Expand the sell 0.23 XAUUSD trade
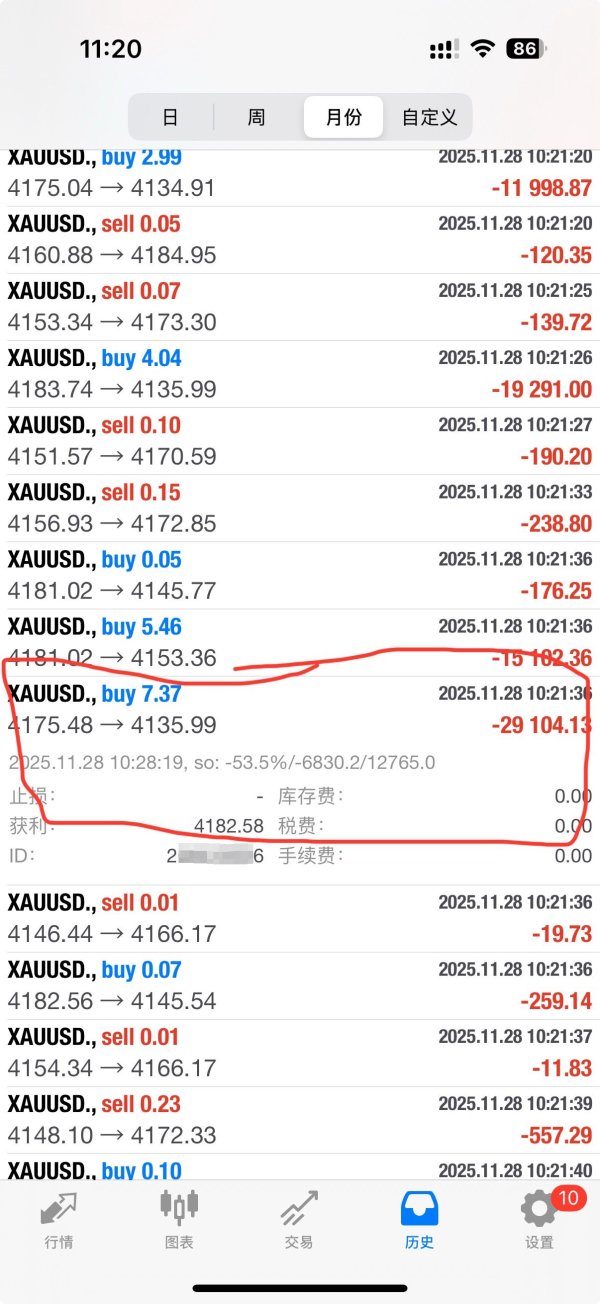This screenshot has height=1304, width=600. (x=300, y=1119)
